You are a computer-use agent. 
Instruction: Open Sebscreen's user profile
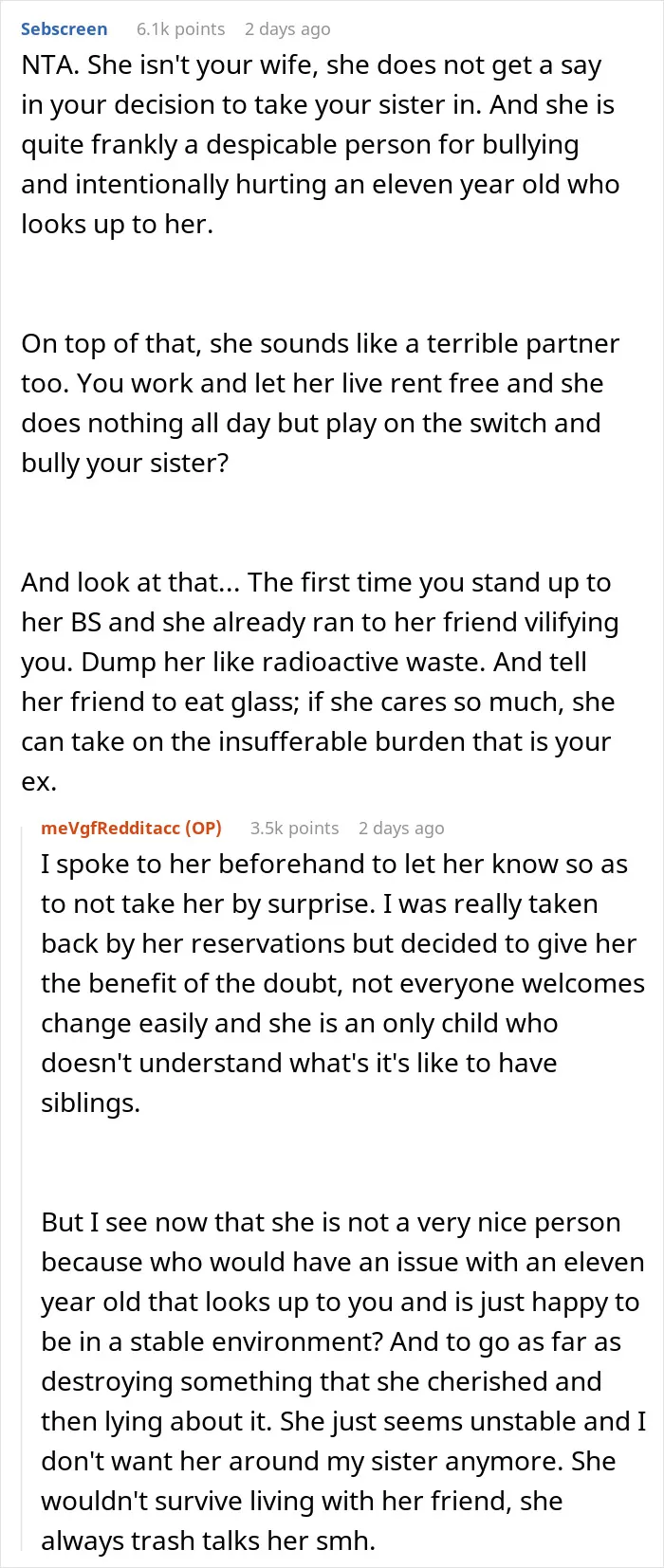tap(65, 29)
